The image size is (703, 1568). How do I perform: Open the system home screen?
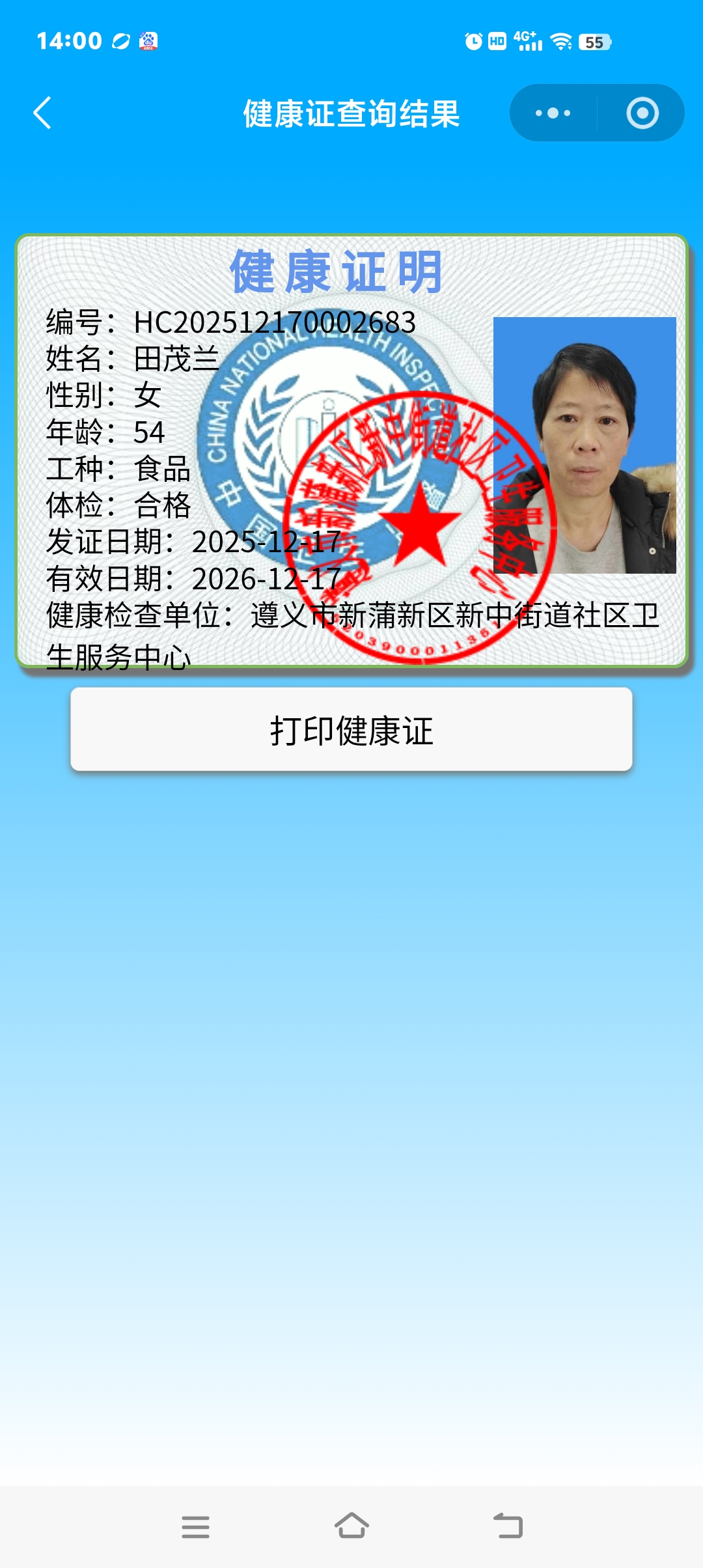351,1526
